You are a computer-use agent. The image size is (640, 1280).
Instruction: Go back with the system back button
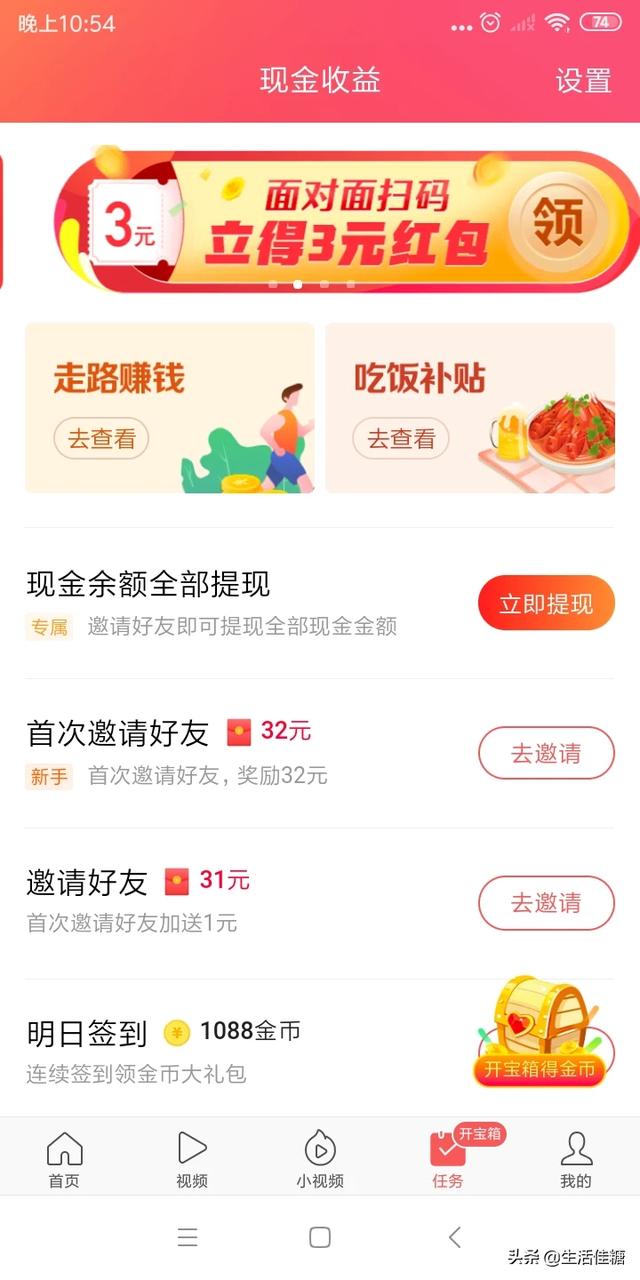[454, 1237]
